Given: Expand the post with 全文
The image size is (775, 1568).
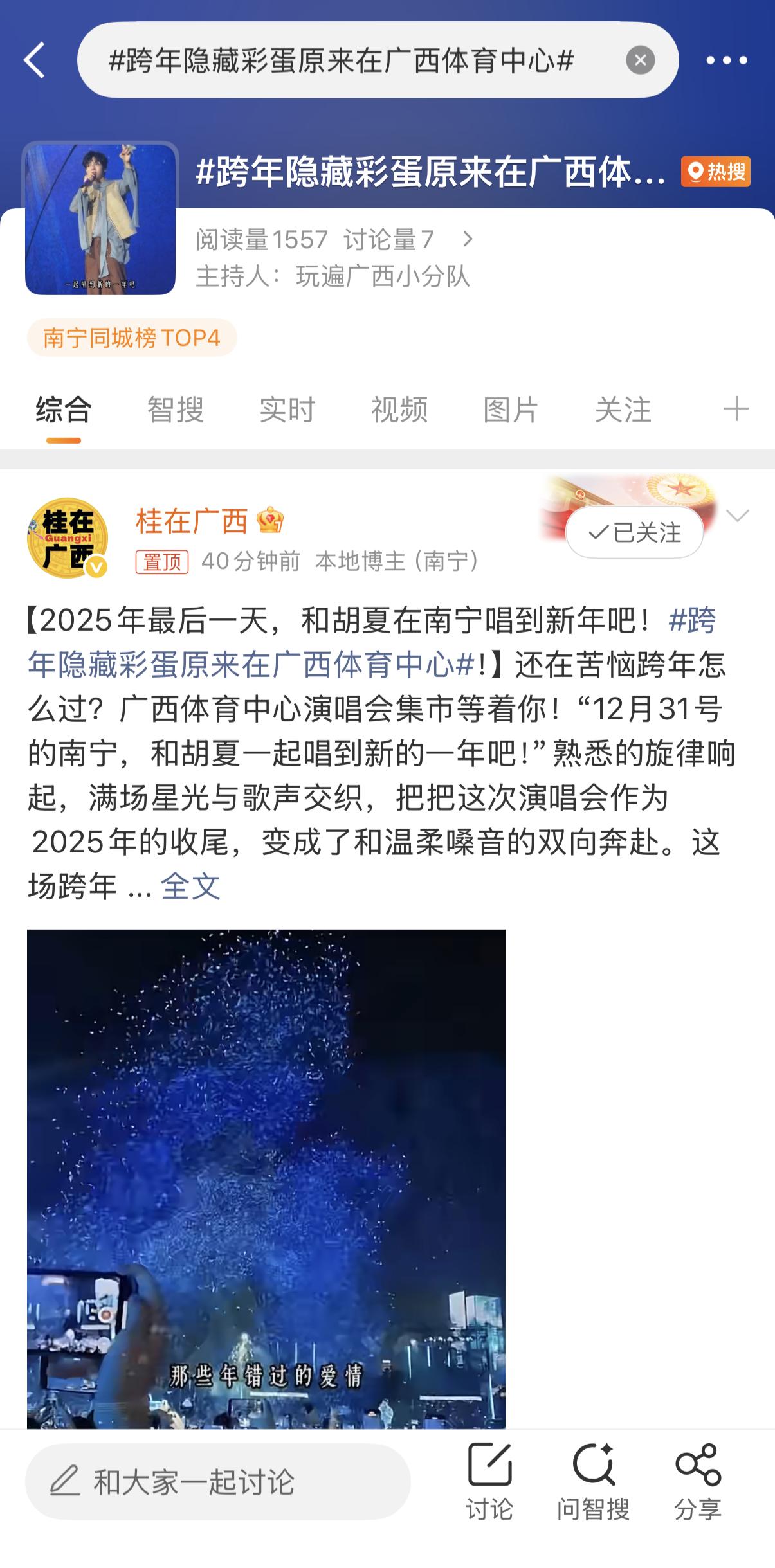Looking at the screenshot, I should pos(190,887).
